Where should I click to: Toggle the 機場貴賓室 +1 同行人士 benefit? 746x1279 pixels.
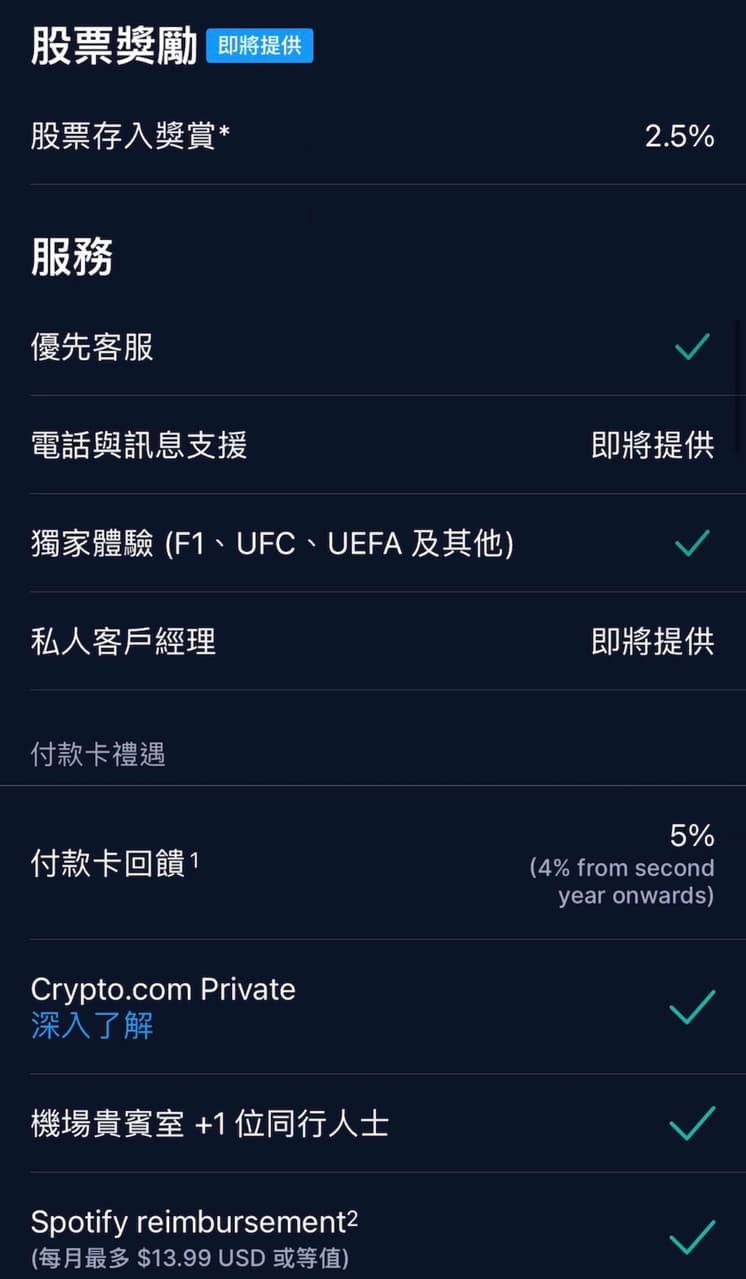(690, 1122)
